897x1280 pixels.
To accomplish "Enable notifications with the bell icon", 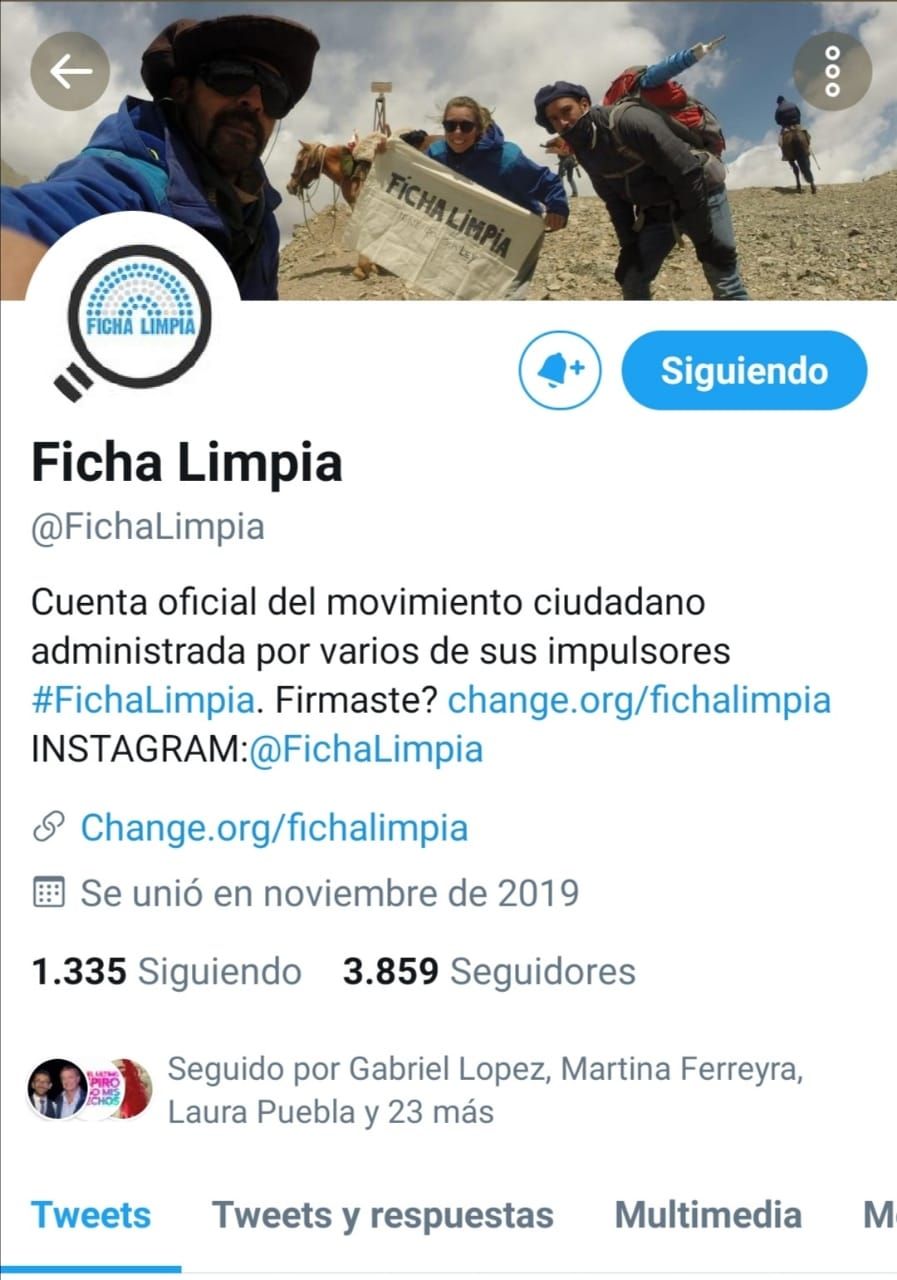I will click(559, 371).
